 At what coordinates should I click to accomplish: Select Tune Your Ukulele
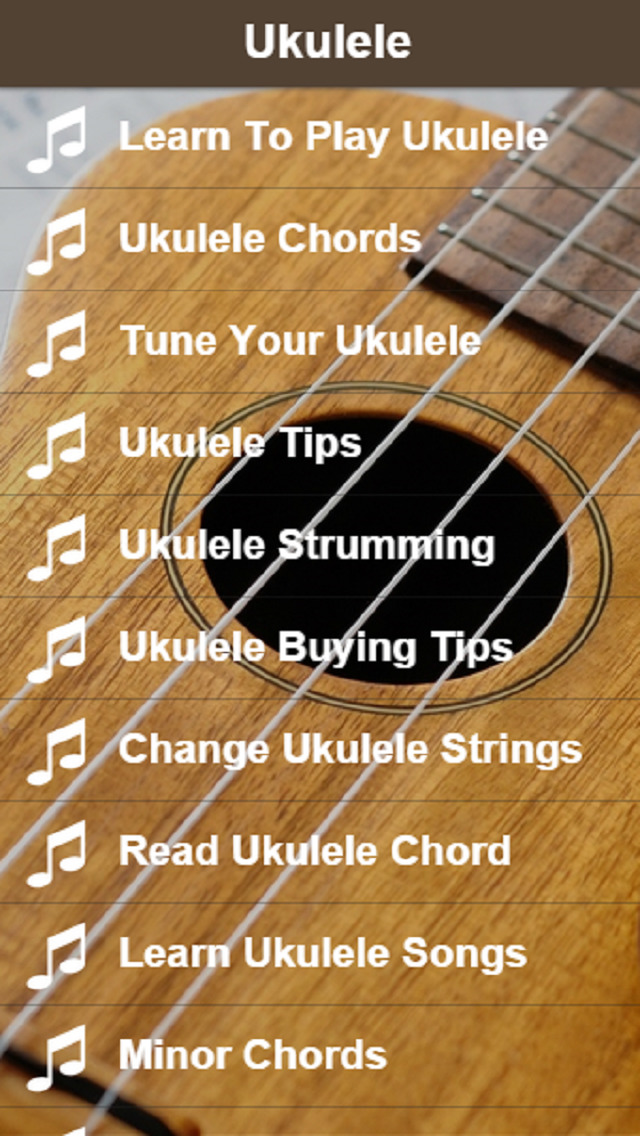pyautogui.click(x=320, y=342)
